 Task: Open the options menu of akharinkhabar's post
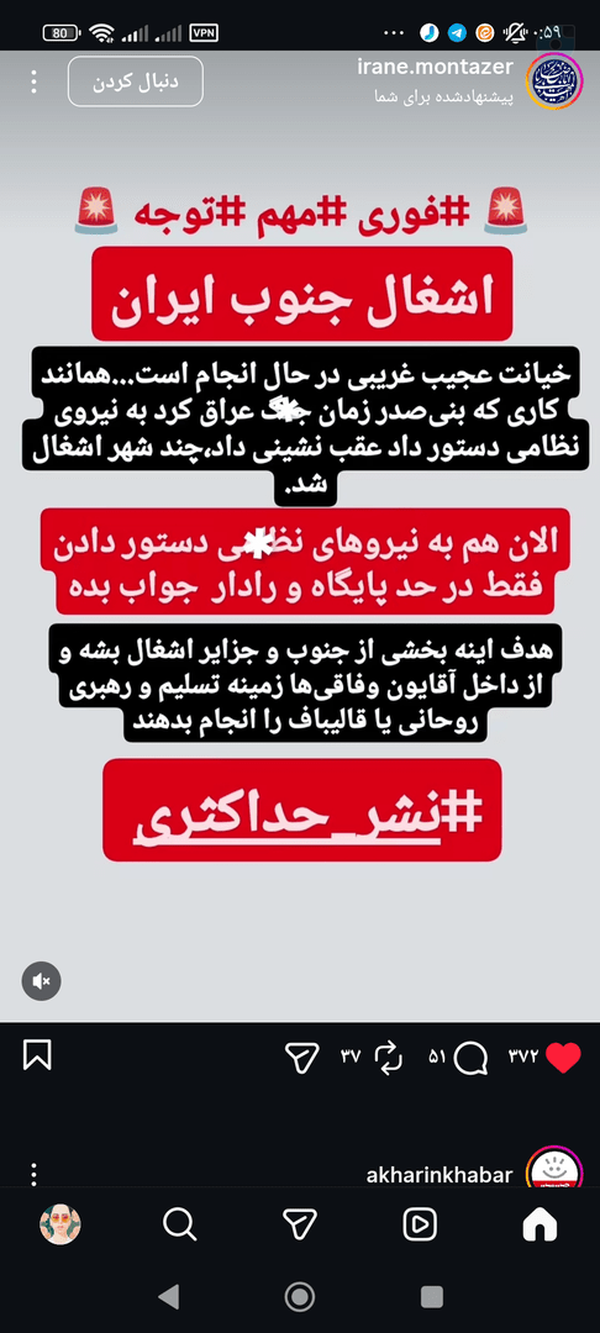point(34,1174)
